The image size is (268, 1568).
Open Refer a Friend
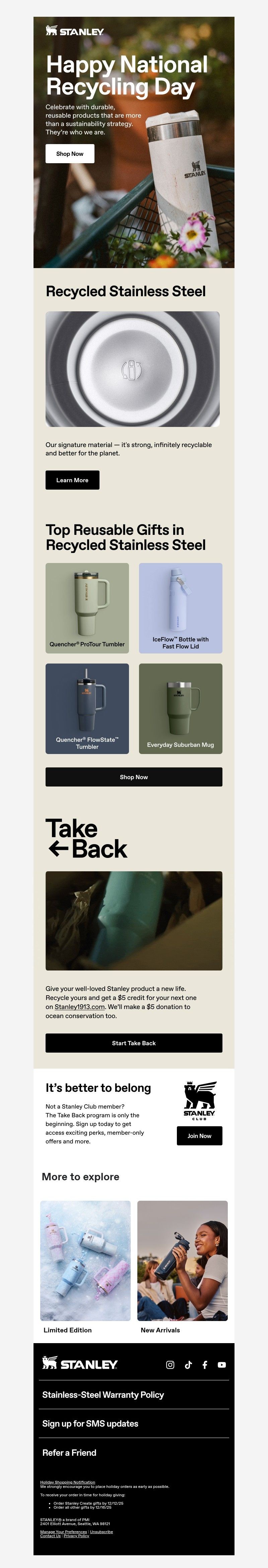[69, 1452]
